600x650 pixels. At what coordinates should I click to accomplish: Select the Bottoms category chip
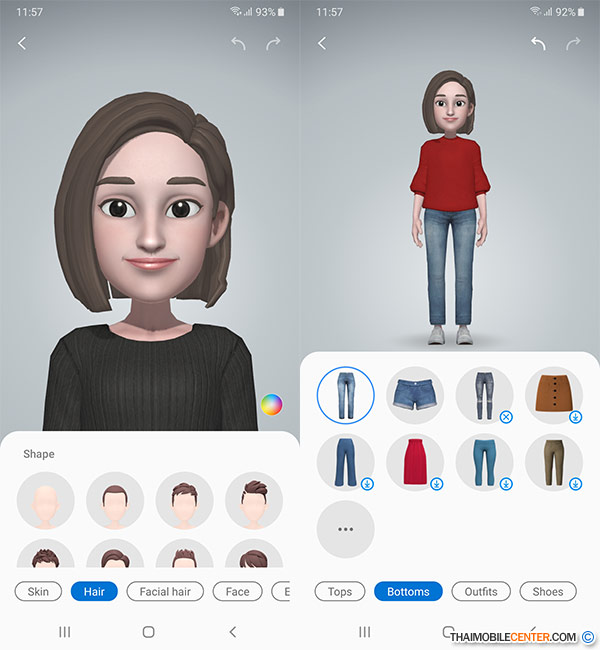coord(408,591)
